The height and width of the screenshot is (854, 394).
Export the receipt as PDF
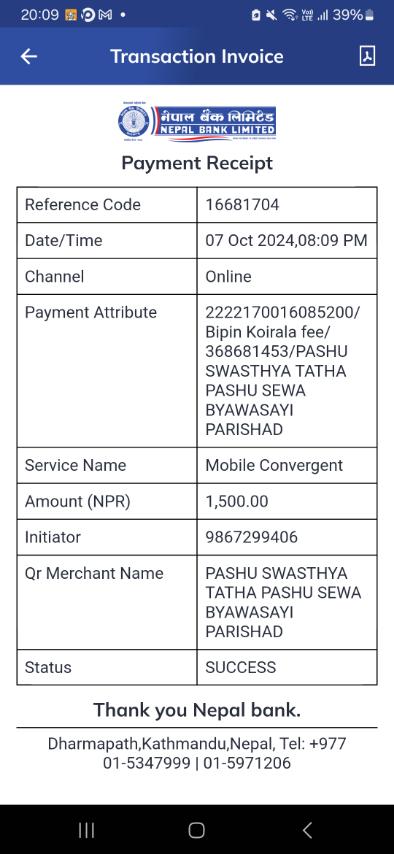tap(367, 56)
